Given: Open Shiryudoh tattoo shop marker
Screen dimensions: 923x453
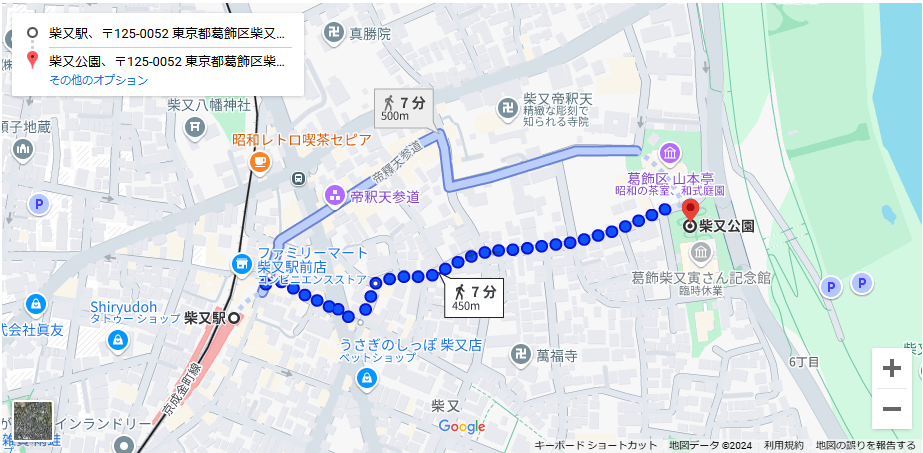Looking at the screenshot, I should tap(119, 340).
